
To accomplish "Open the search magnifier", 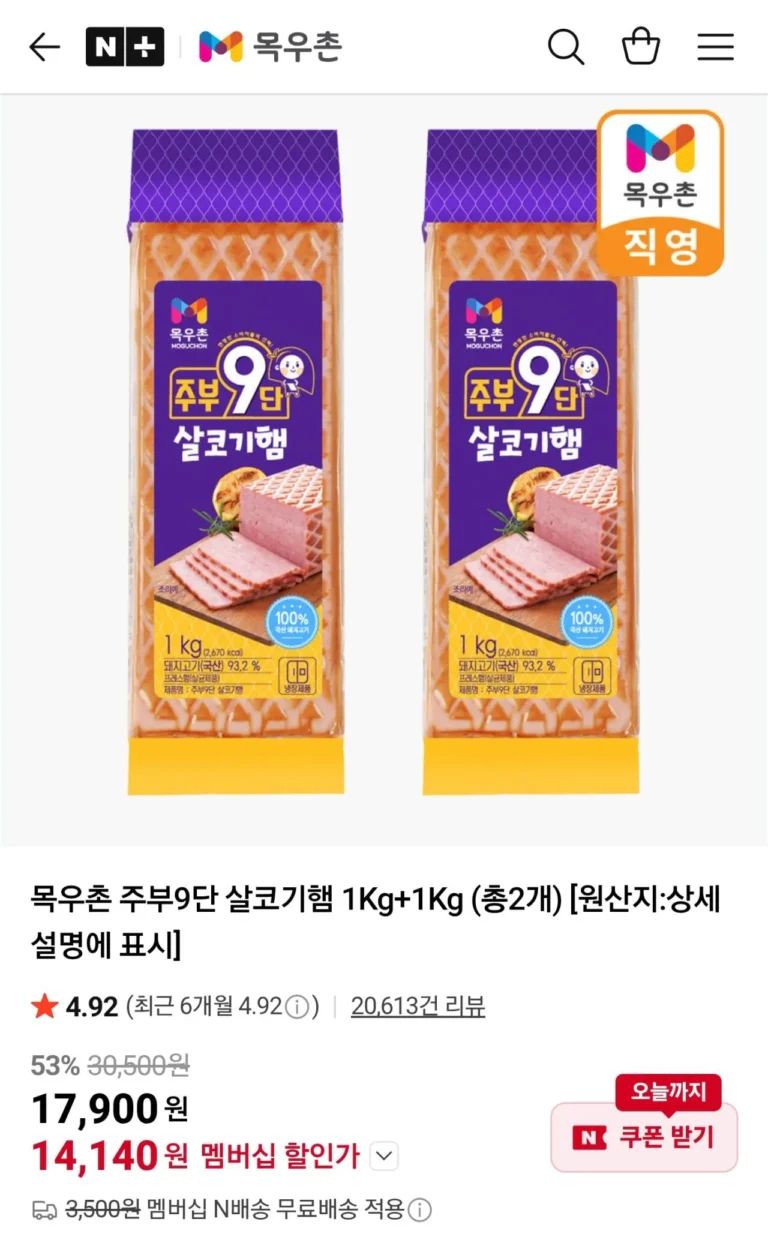I will coord(566,47).
